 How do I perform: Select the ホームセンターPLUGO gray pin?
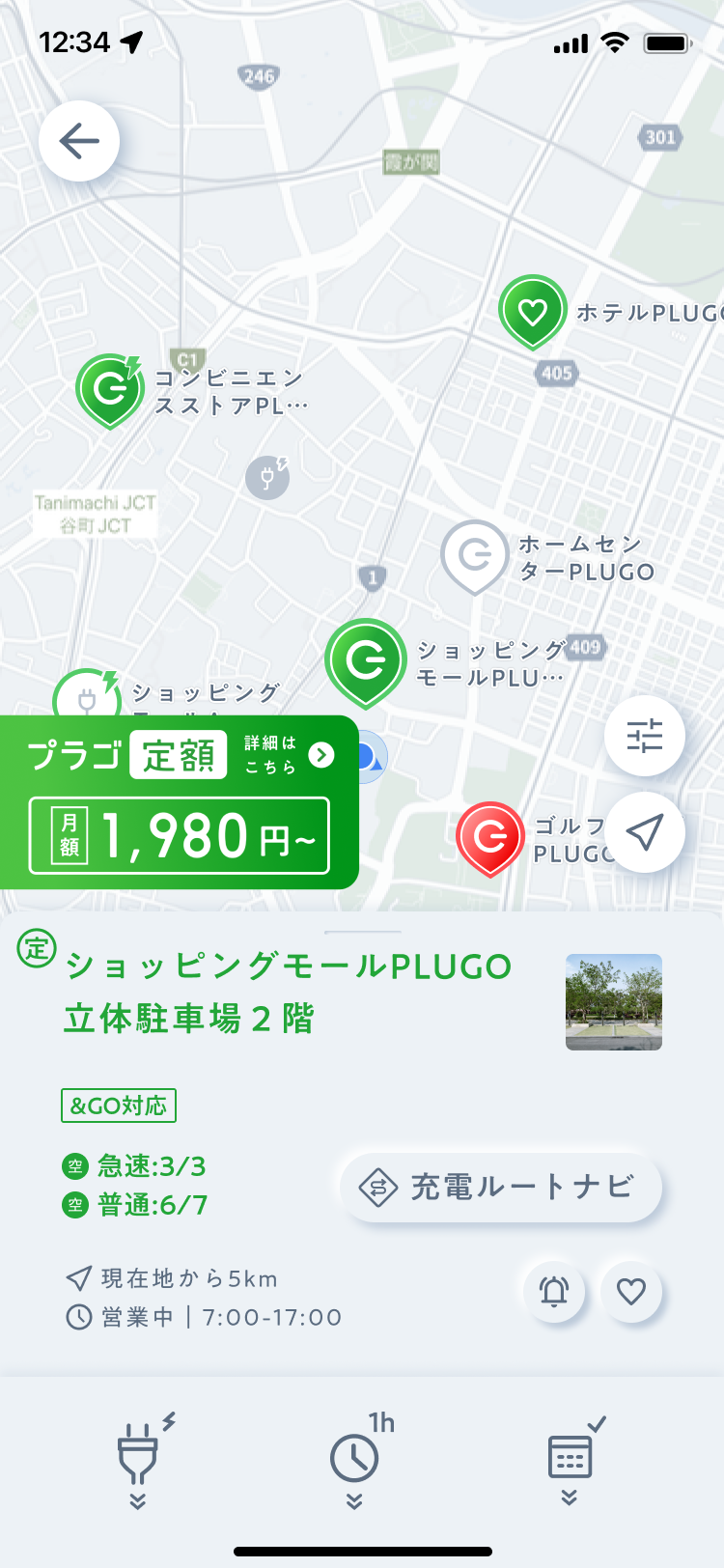pyautogui.click(x=474, y=555)
